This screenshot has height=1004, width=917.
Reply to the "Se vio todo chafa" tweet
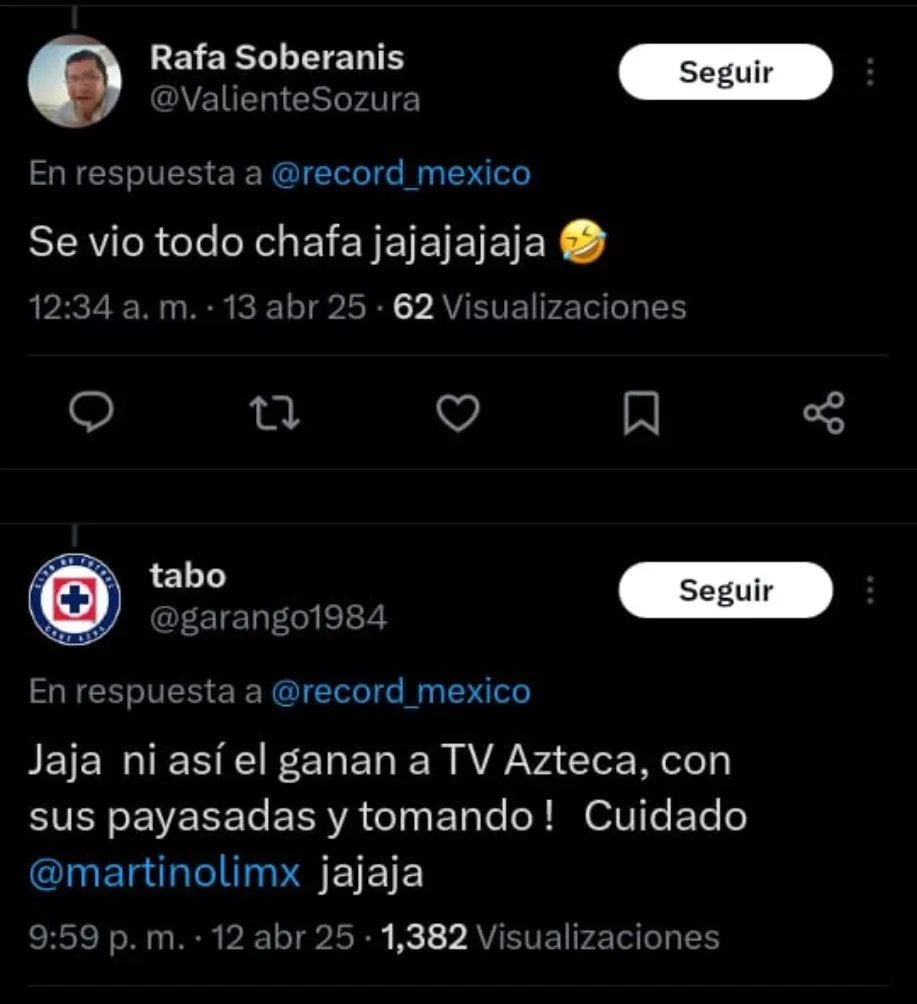pyautogui.click(x=95, y=413)
